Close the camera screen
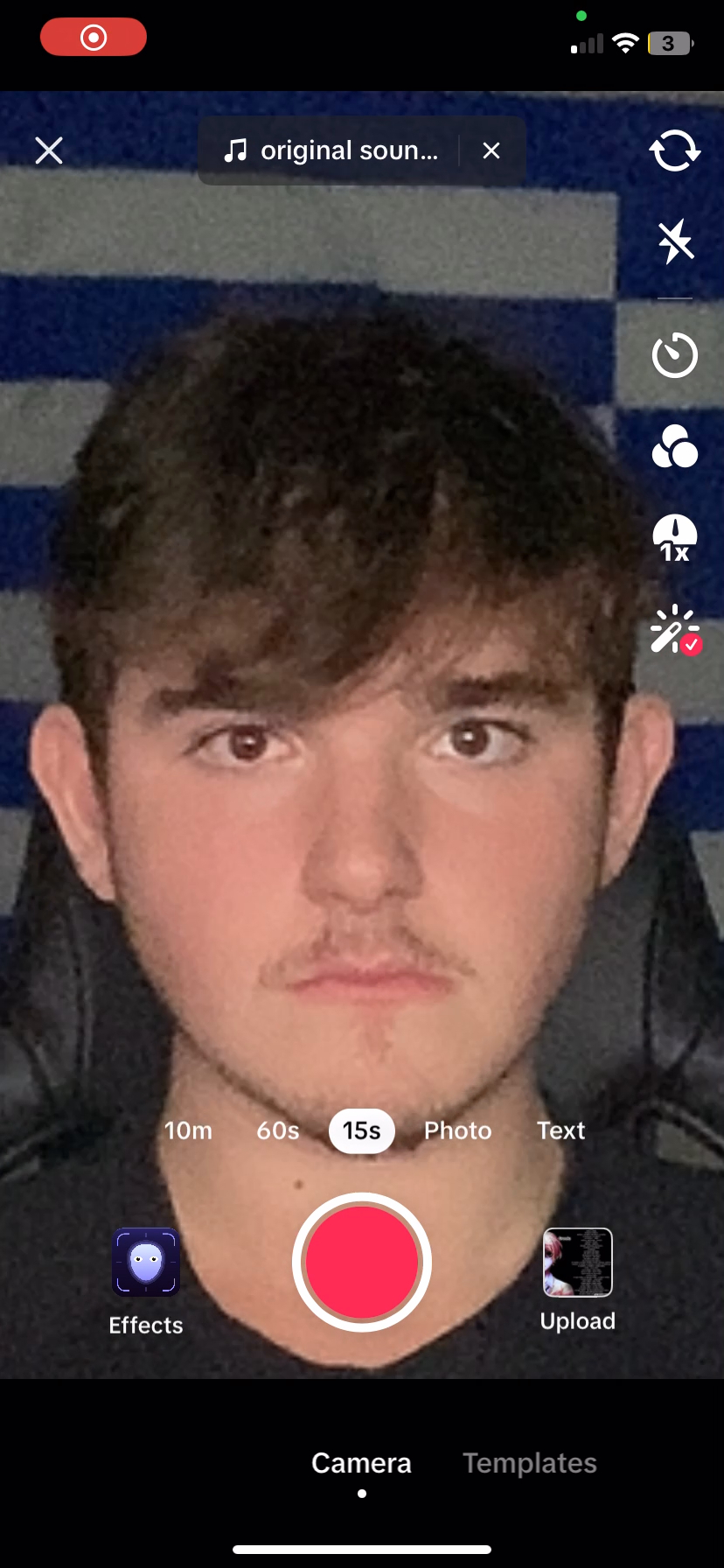Viewport: 724px width, 1568px height. pyautogui.click(x=49, y=150)
